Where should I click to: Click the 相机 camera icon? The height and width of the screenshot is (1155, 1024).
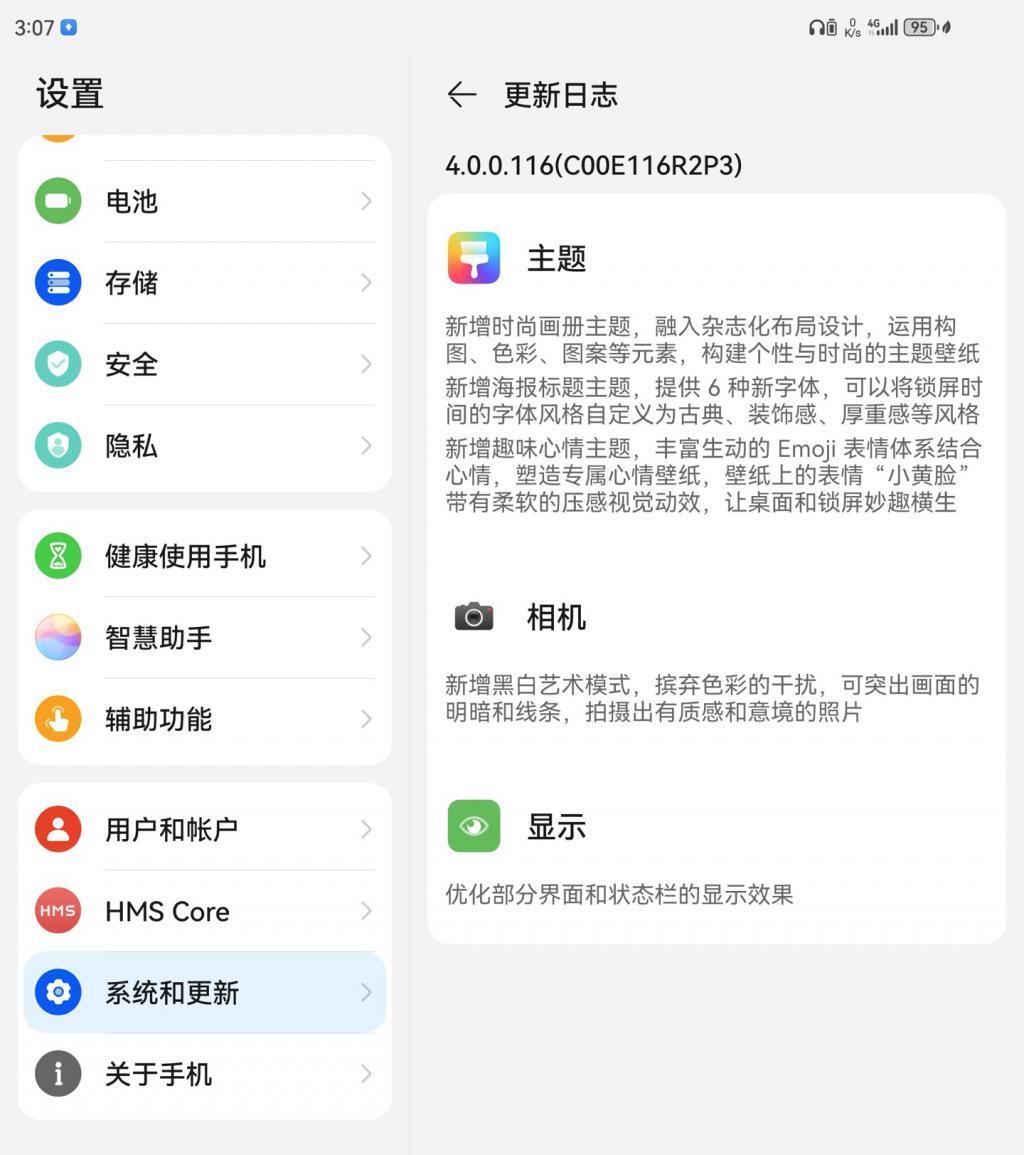[x=473, y=616]
